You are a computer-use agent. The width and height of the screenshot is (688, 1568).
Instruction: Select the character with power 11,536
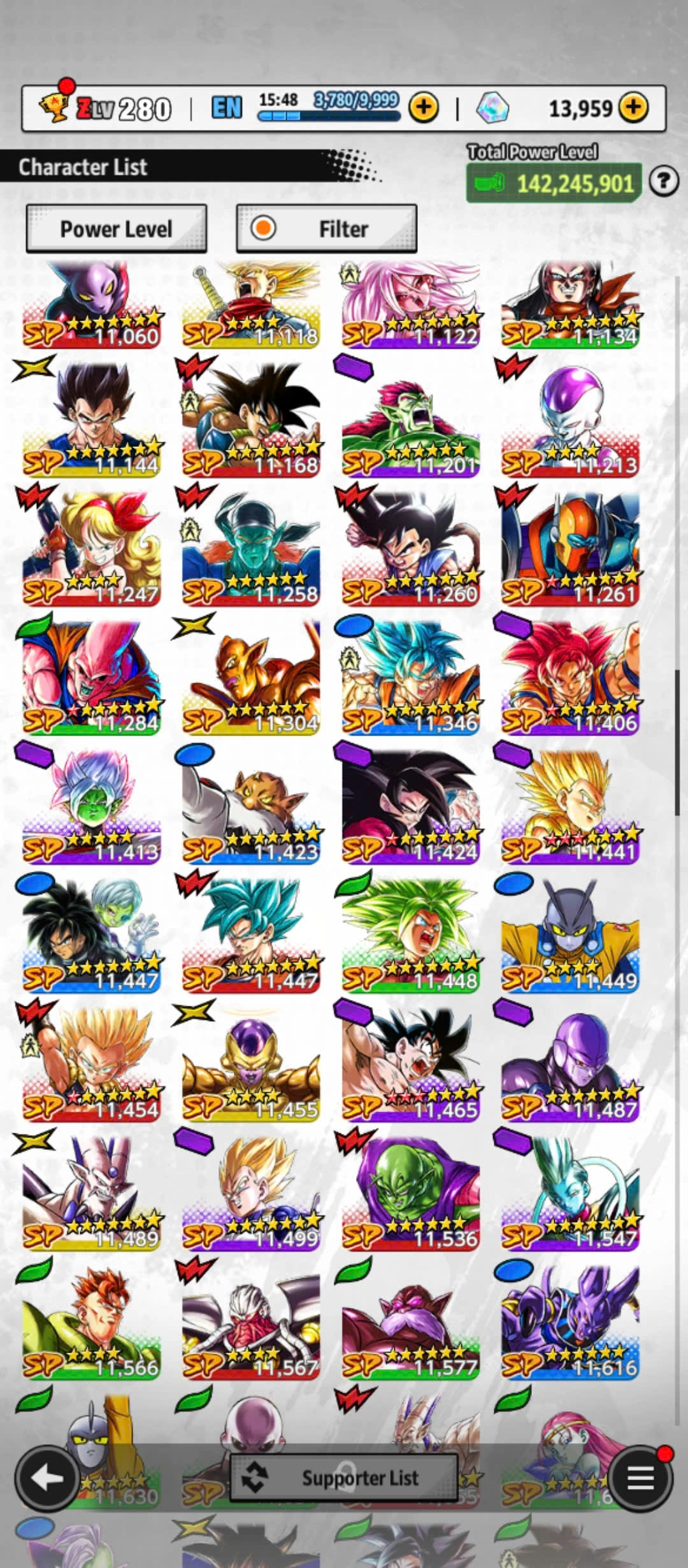[410, 1193]
